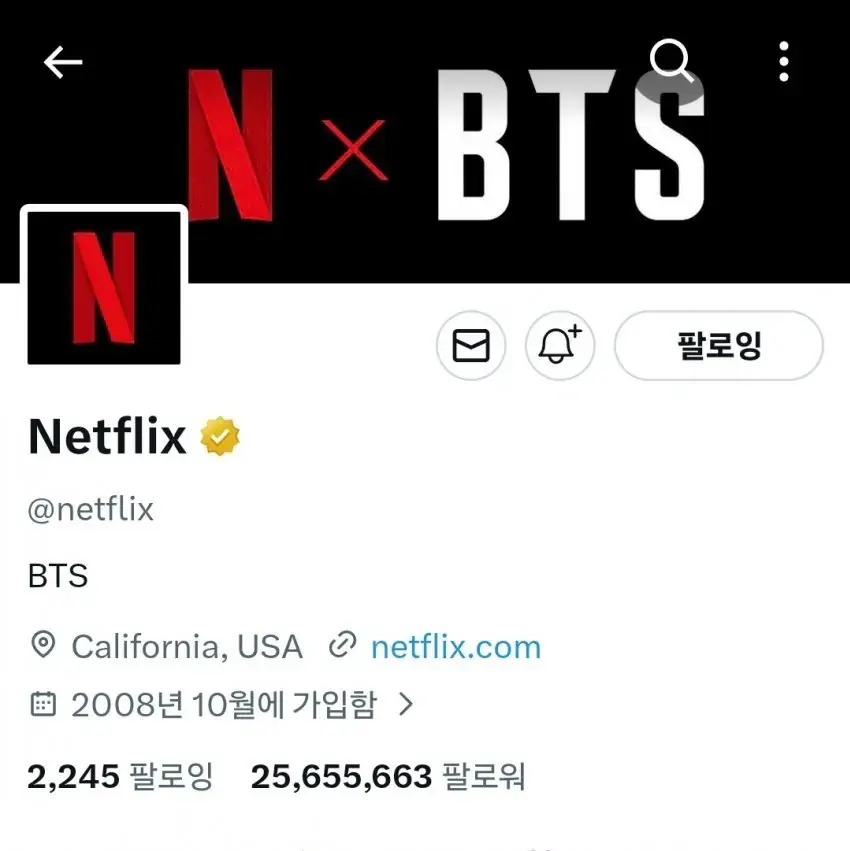
Task: Tap the 팔로잉 button
Action: tap(718, 346)
